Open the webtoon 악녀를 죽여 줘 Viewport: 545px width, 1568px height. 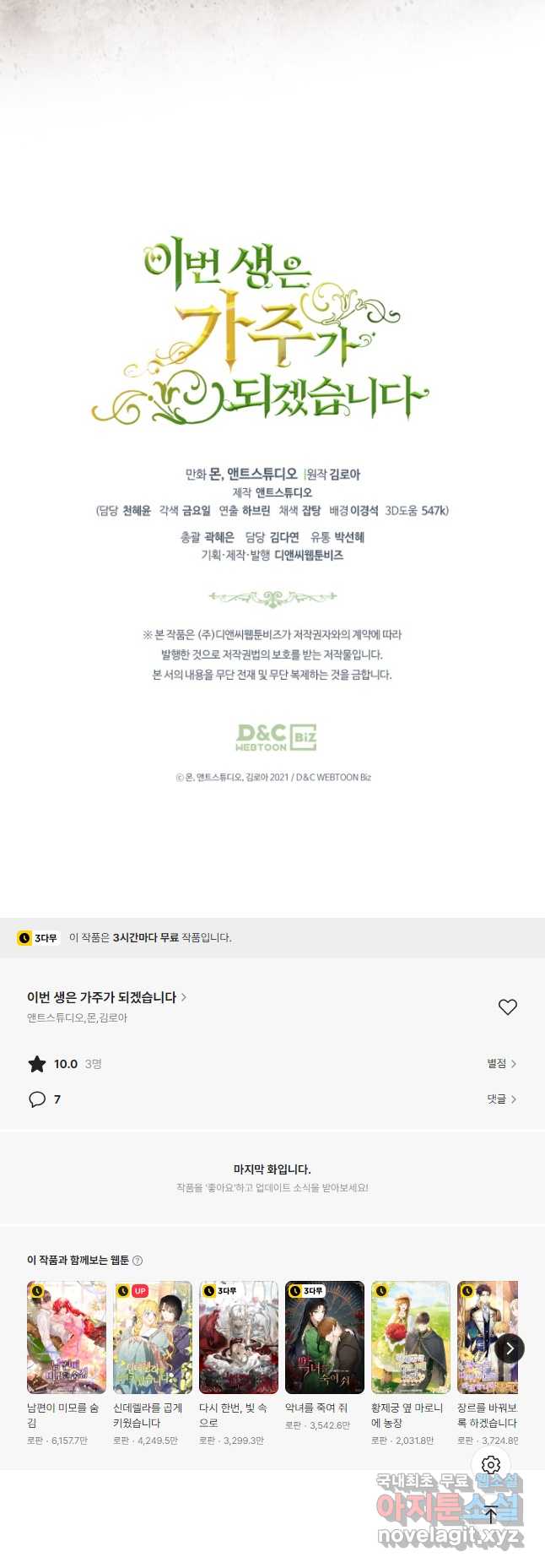pos(325,1337)
